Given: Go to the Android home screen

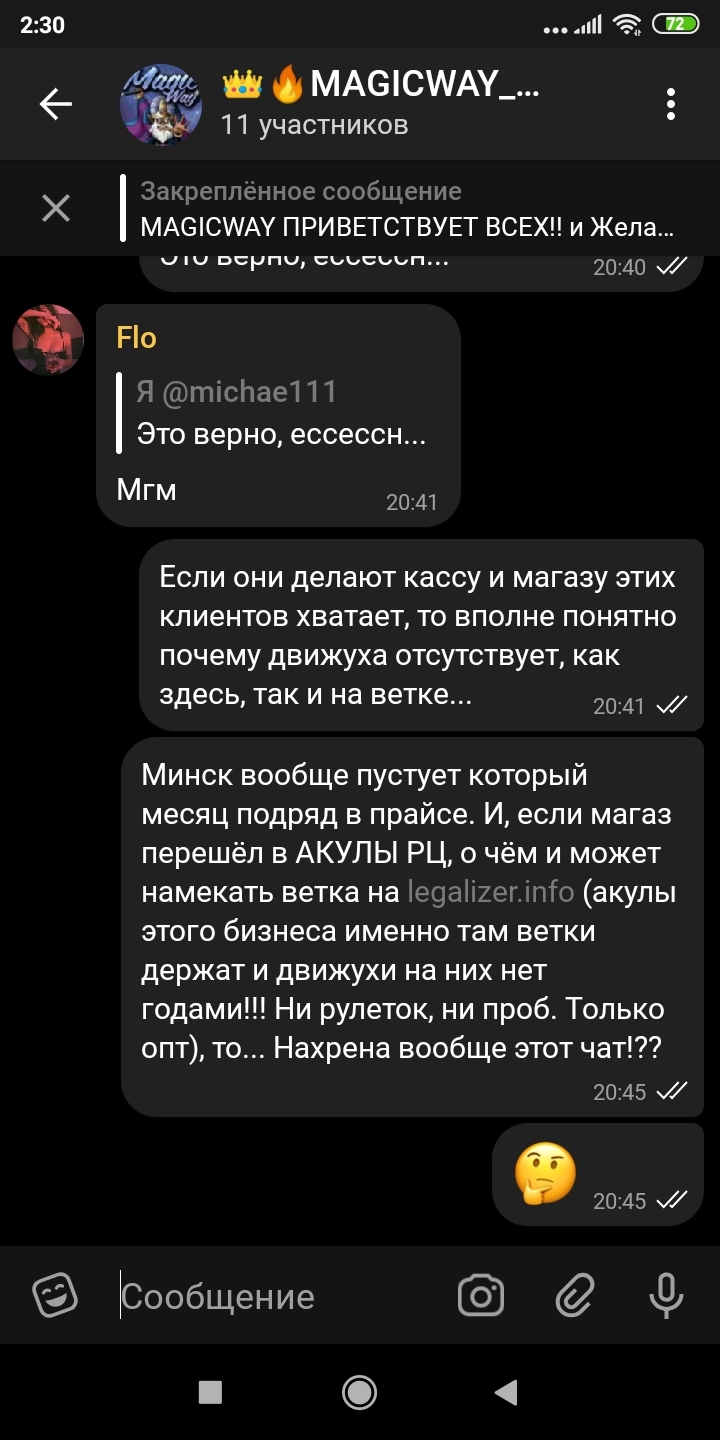Looking at the screenshot, I should 359,1392.
